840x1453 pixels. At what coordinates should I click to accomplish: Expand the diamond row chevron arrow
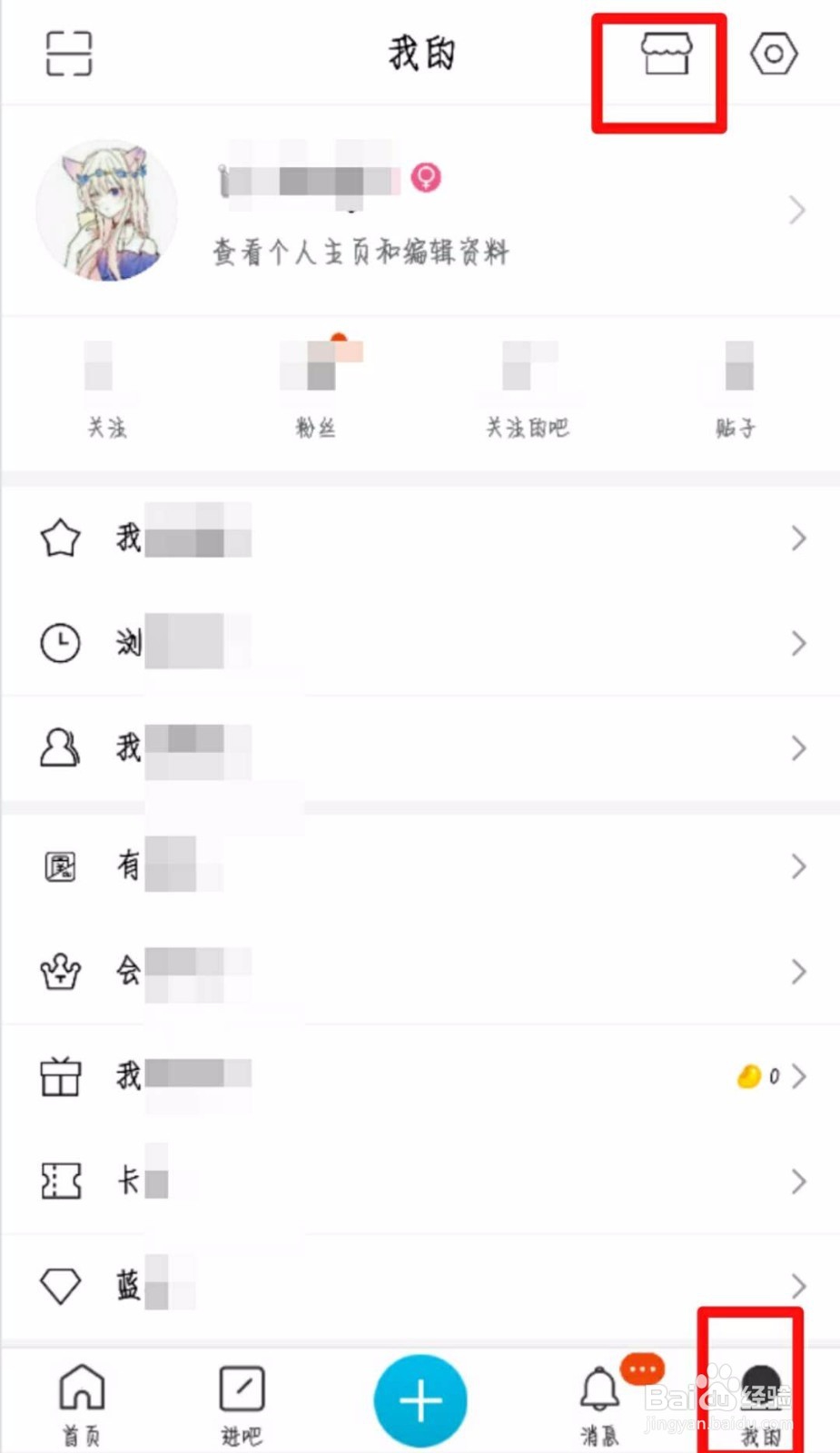coord(797,1285)
